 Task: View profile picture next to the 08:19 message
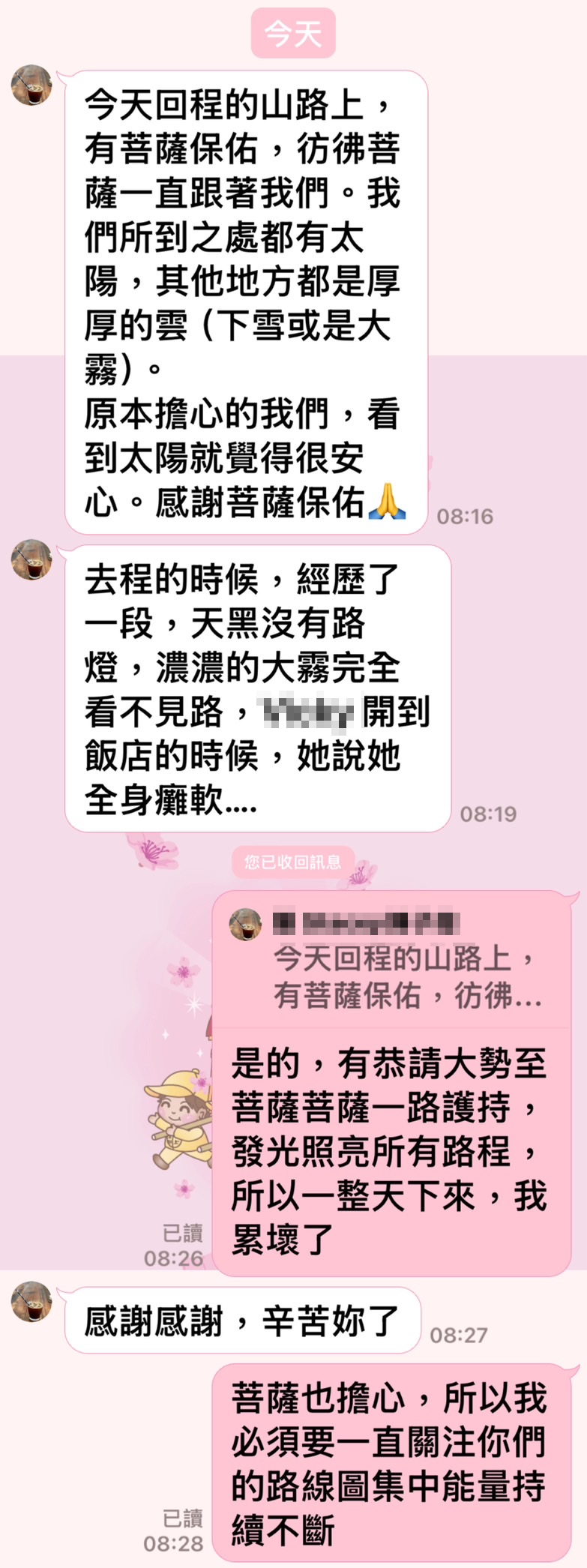click(31, 559)
